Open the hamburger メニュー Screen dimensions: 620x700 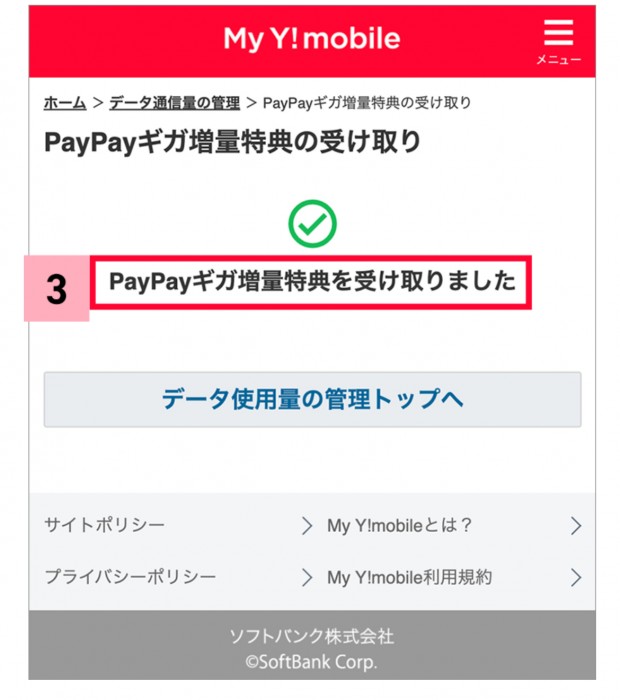click(558, 41)
